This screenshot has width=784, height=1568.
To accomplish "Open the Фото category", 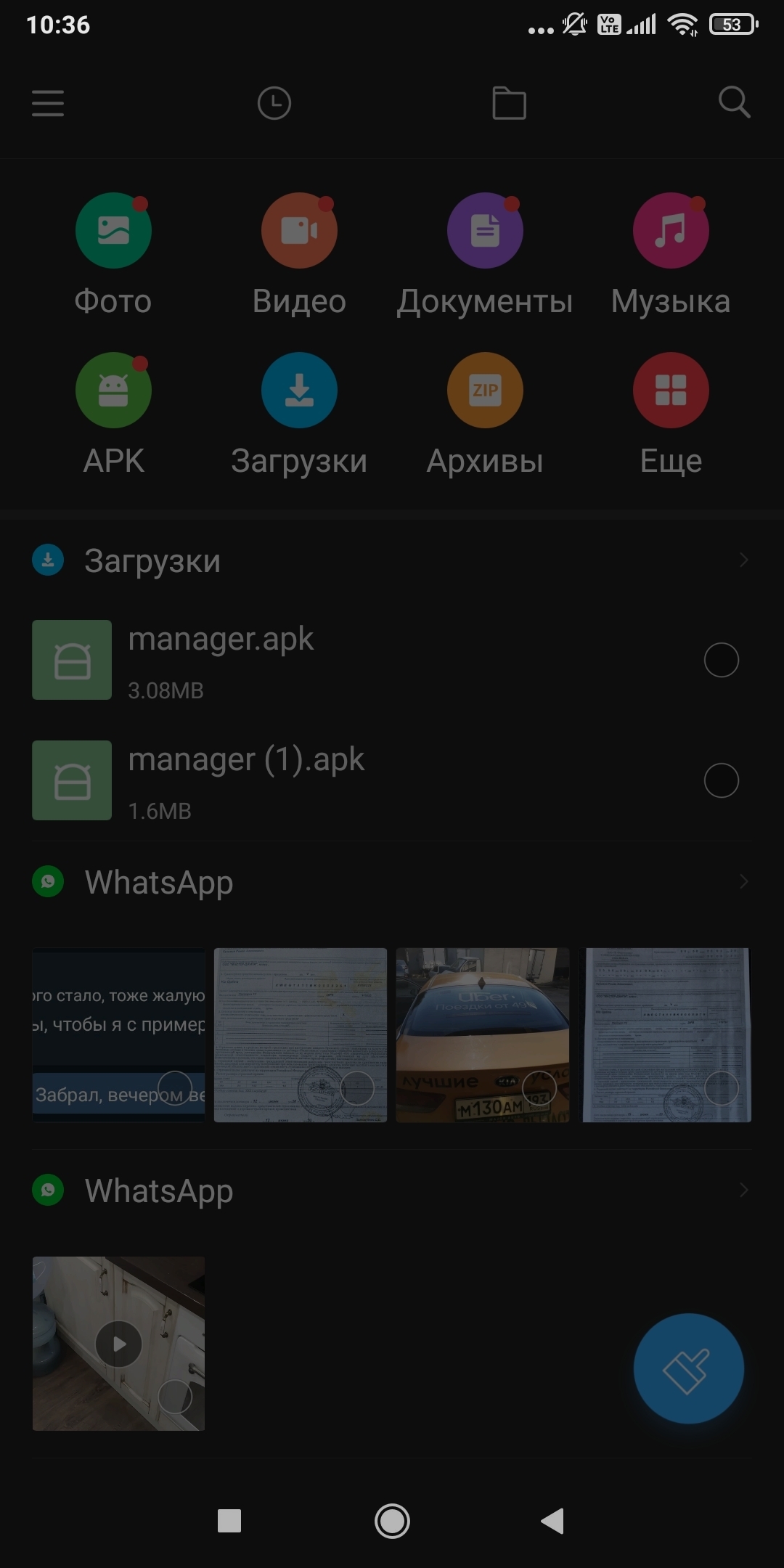I will pyautogui.click(x=113, y=231).
